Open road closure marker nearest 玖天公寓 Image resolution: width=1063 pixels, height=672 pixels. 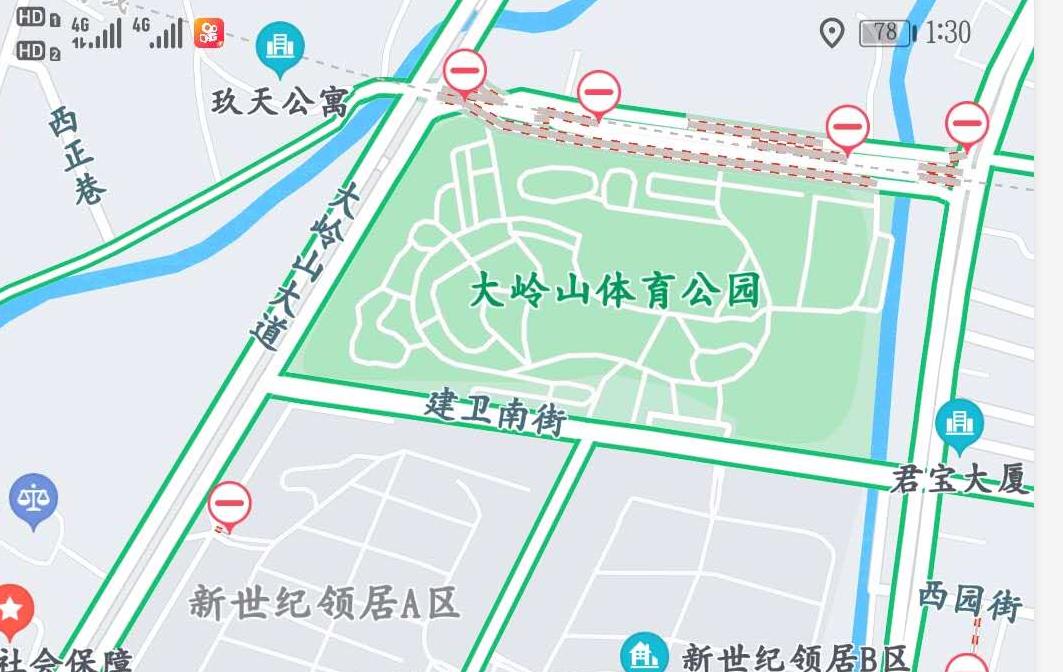[465, 72]
